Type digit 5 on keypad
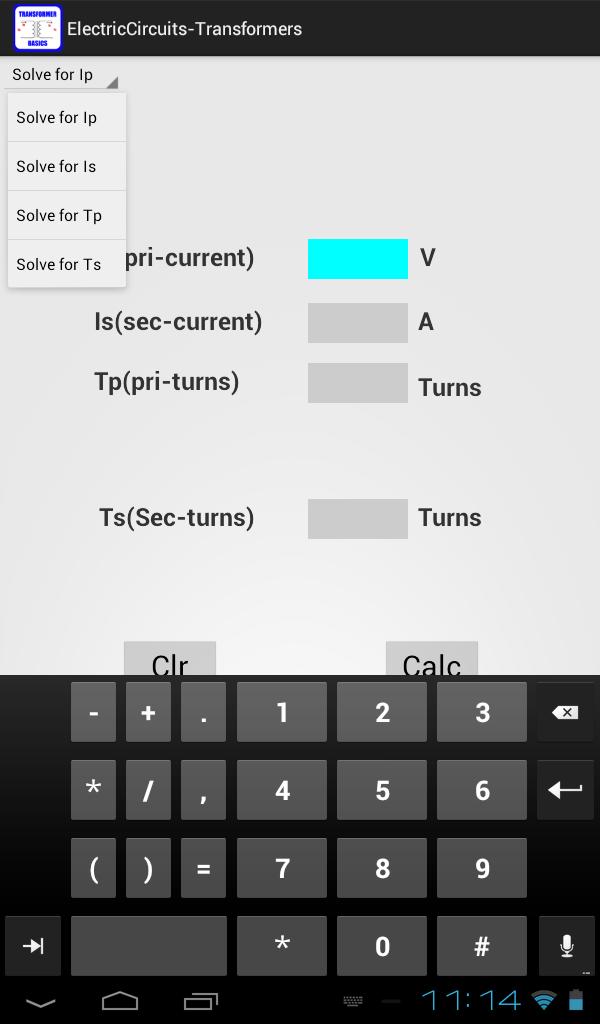600x1024 pixels. click(382, 790)
